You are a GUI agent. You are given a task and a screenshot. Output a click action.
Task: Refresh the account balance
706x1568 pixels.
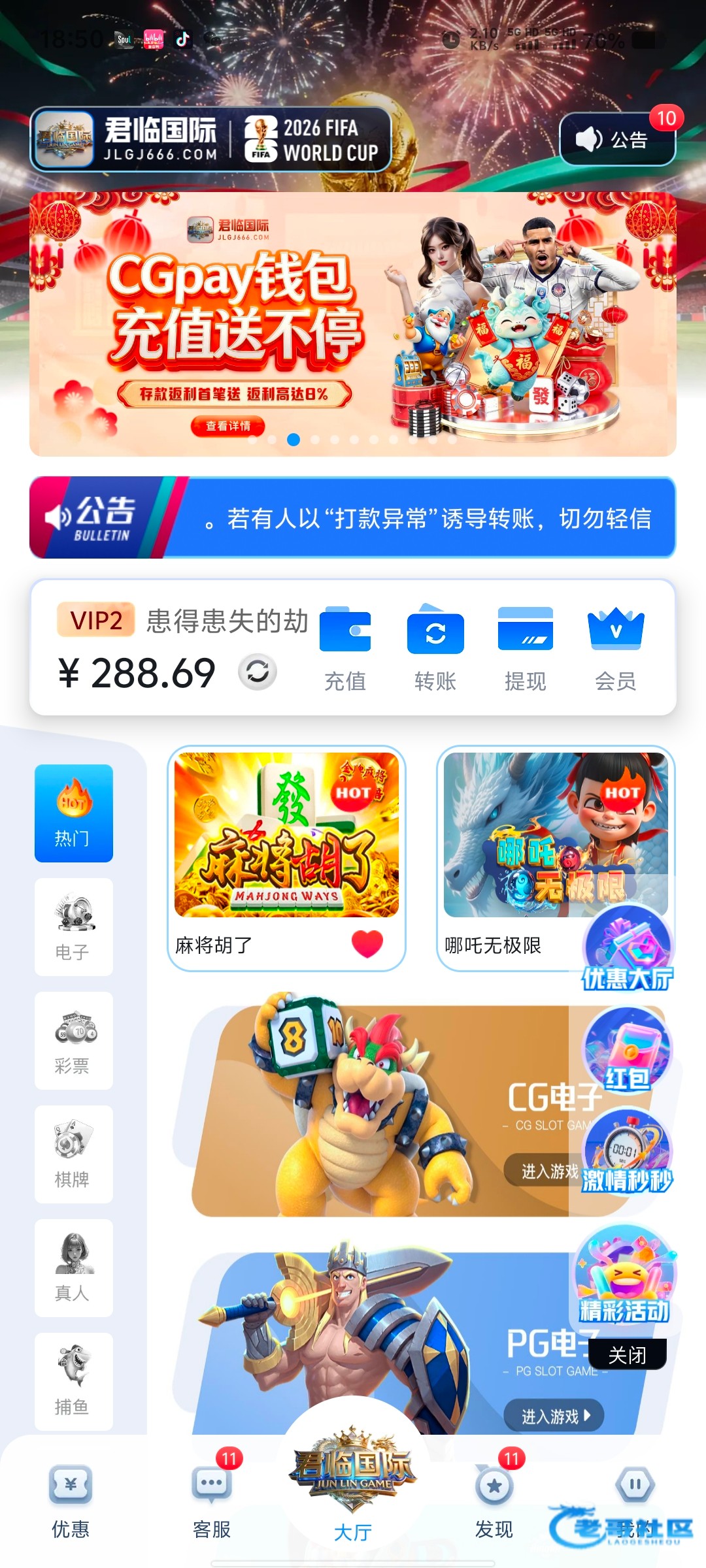pyautogui.click(x=258, y=672)
